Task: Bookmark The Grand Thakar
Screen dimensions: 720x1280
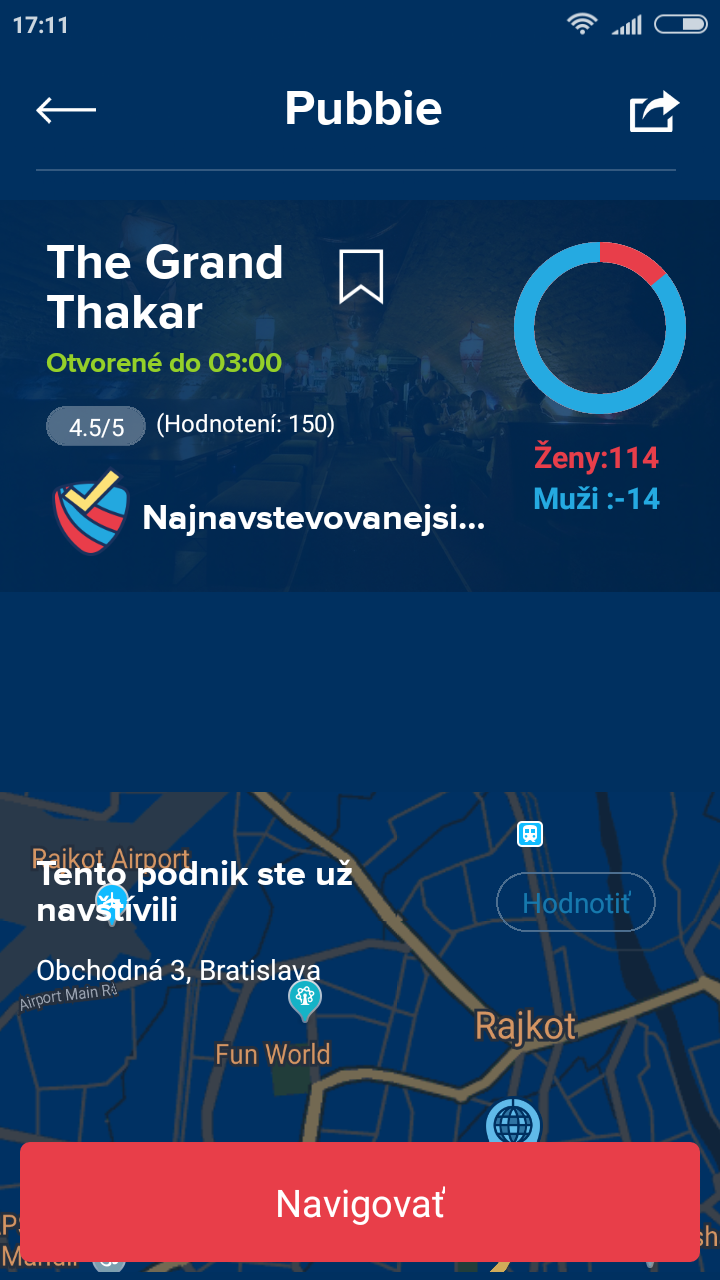Action: [361, 276]
